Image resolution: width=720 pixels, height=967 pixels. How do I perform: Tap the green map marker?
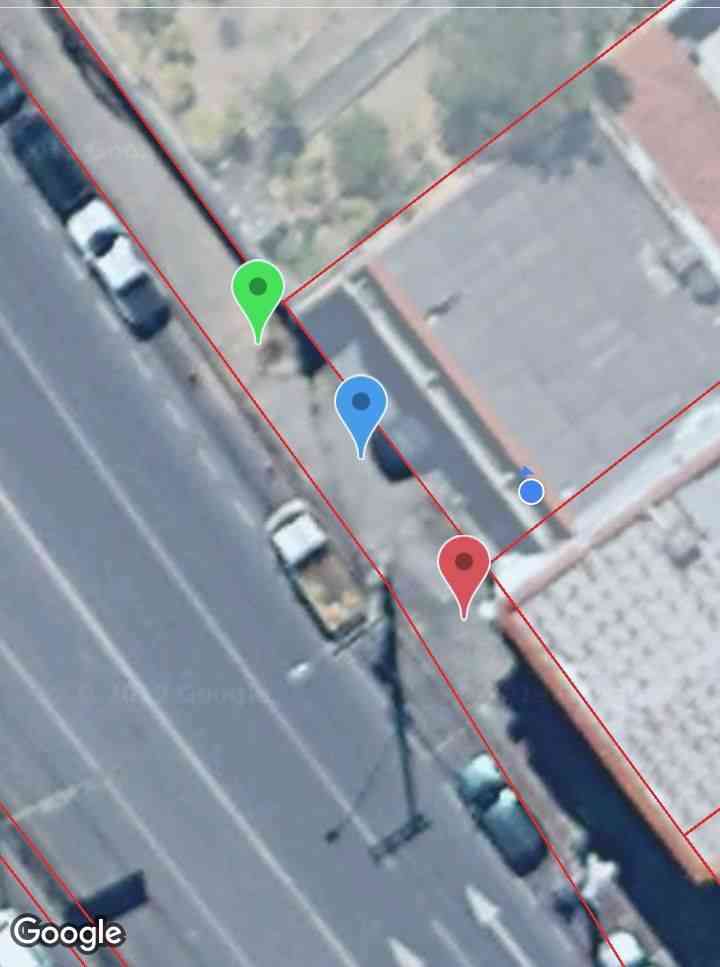(258, 291)
